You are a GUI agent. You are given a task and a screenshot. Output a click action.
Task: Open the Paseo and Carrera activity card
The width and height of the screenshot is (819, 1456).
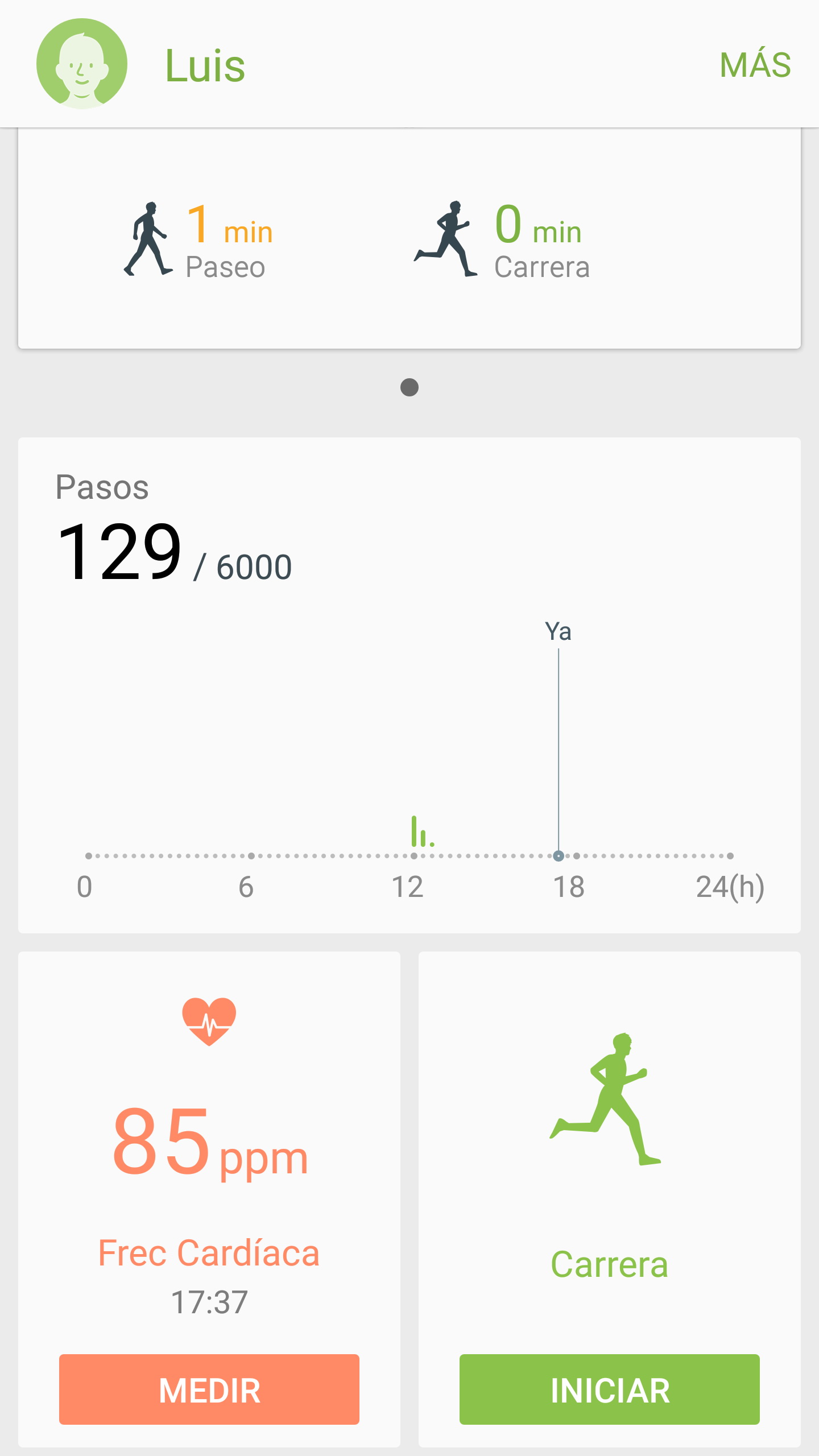(x=409, y=239)
